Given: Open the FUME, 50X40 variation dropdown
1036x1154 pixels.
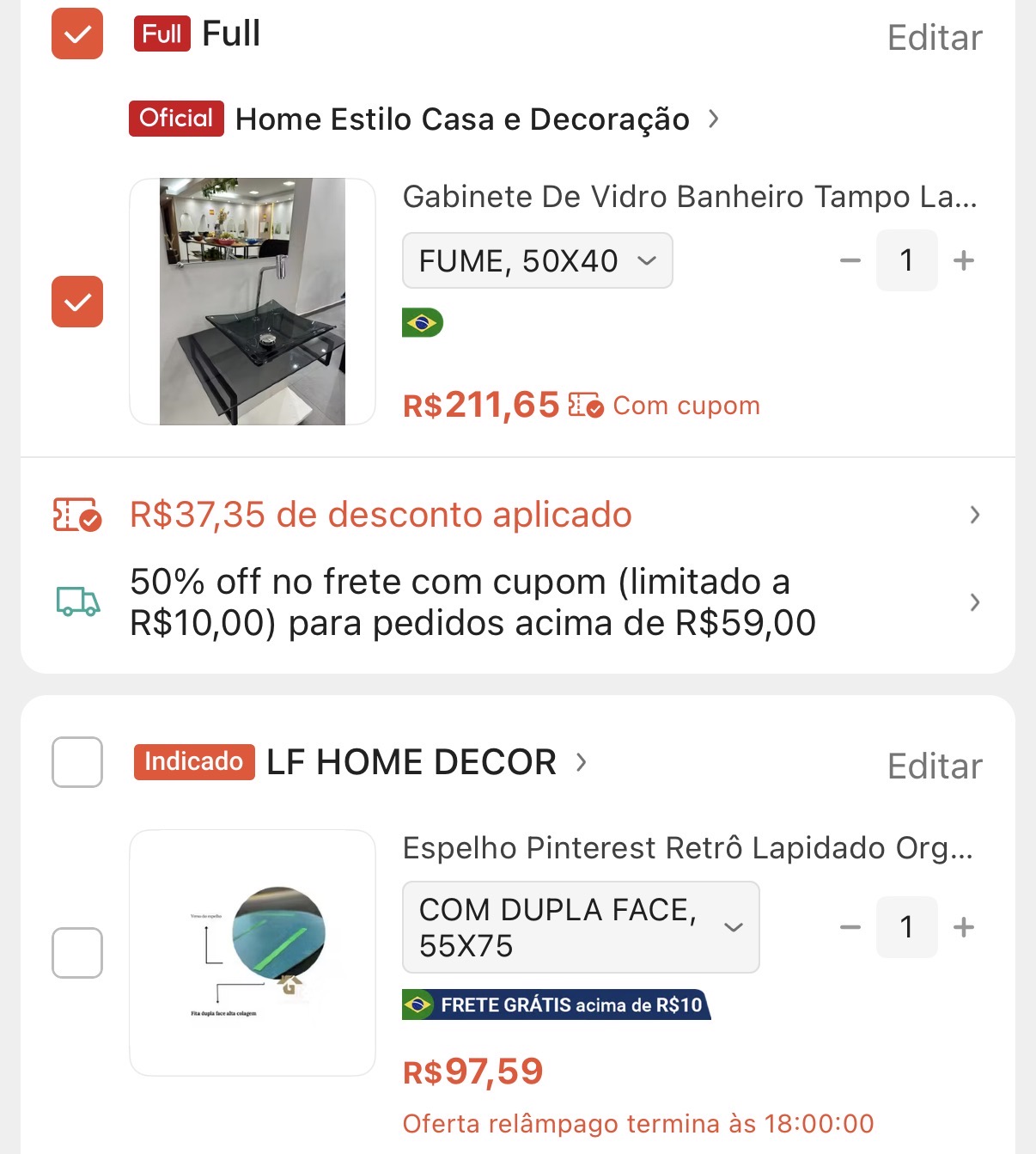Looking at the screenshot, I should click(x=537, y=260).
